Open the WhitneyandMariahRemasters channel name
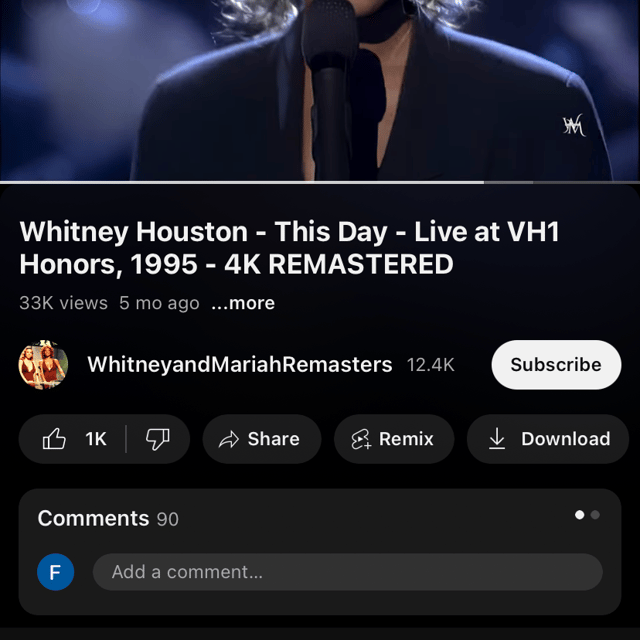The height and width of the screenshot is (640, 640). (x=240, y=365)
